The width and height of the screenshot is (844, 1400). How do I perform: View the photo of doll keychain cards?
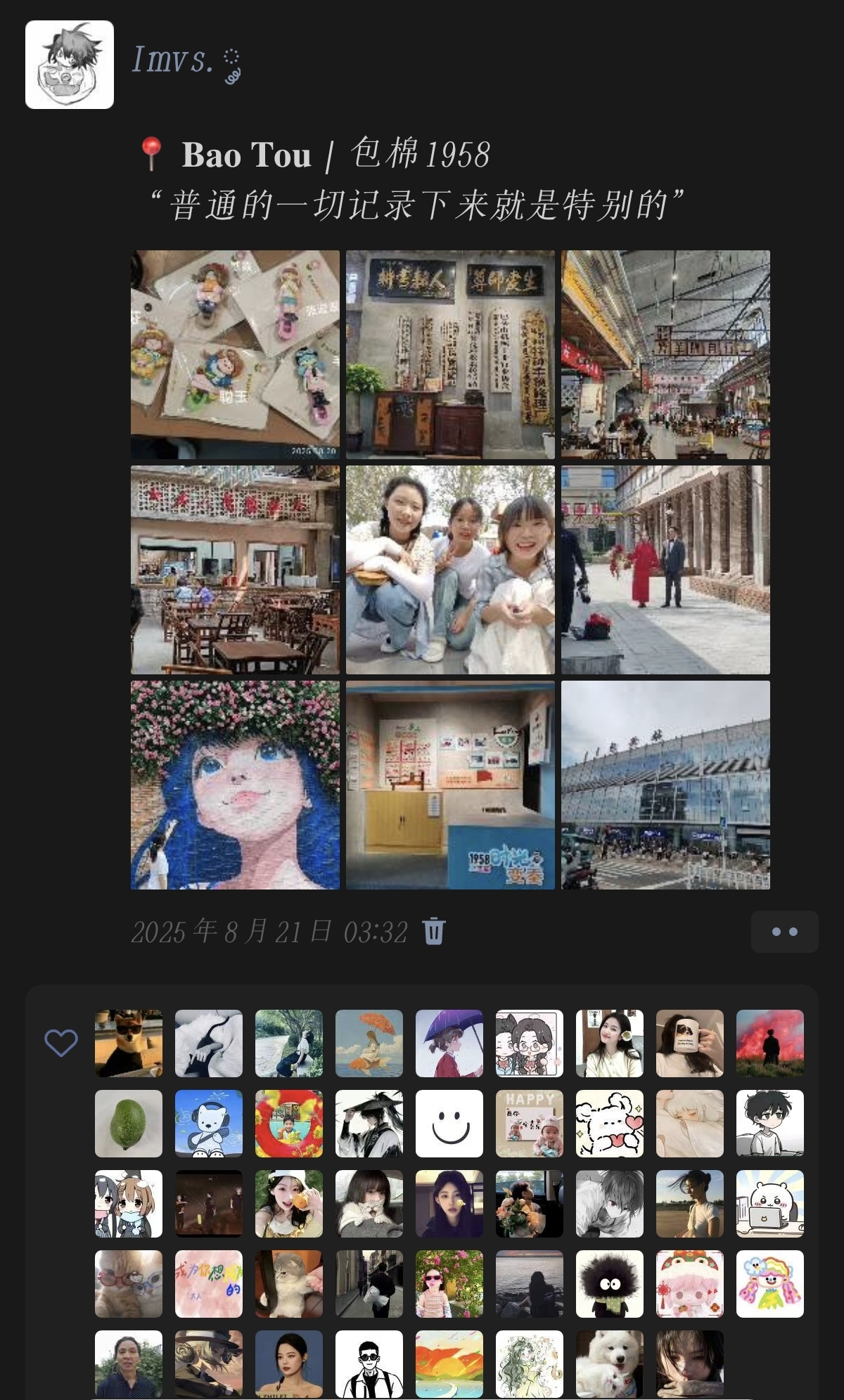(235, 354)
